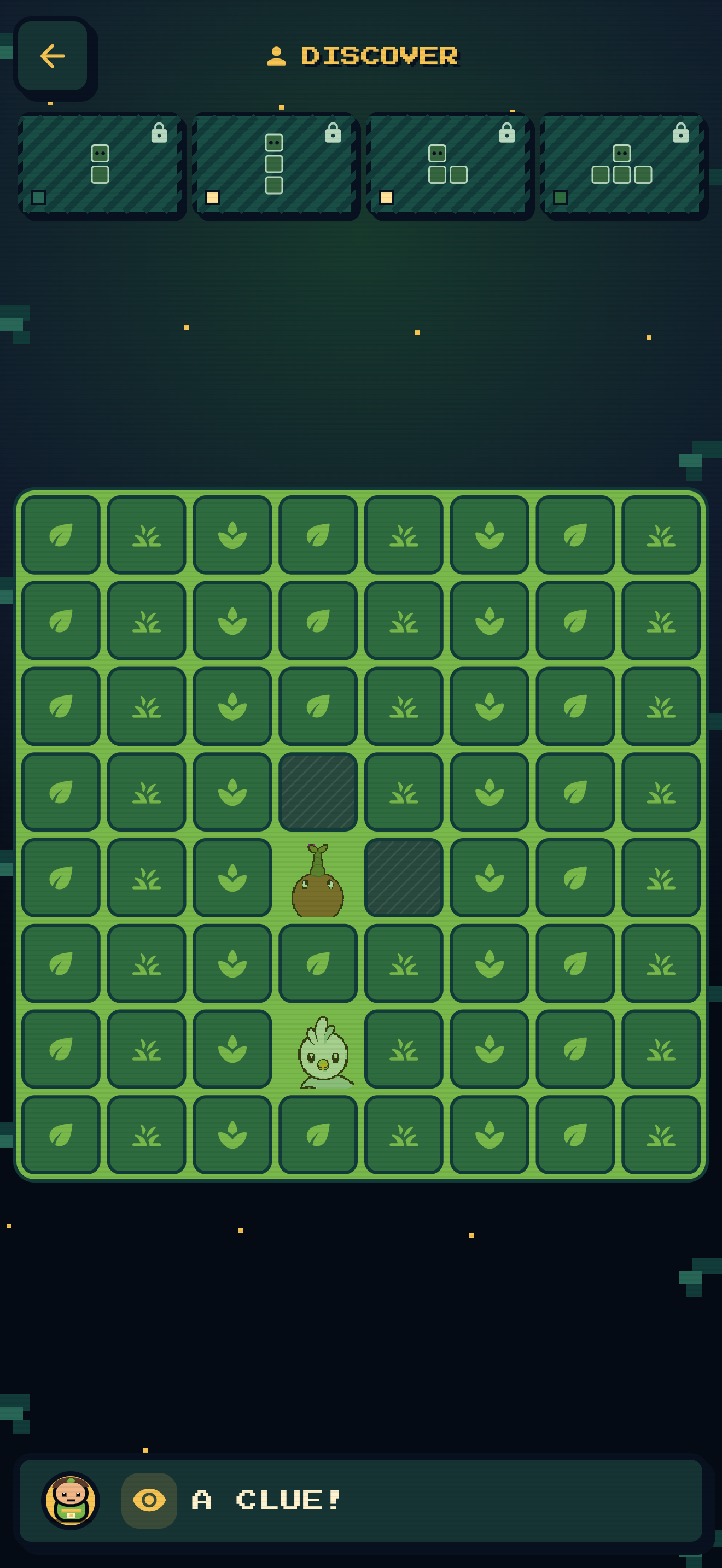Select the locked L-shaped three-block card
Screen dimensions: 722x1568
tap(448, 163)
